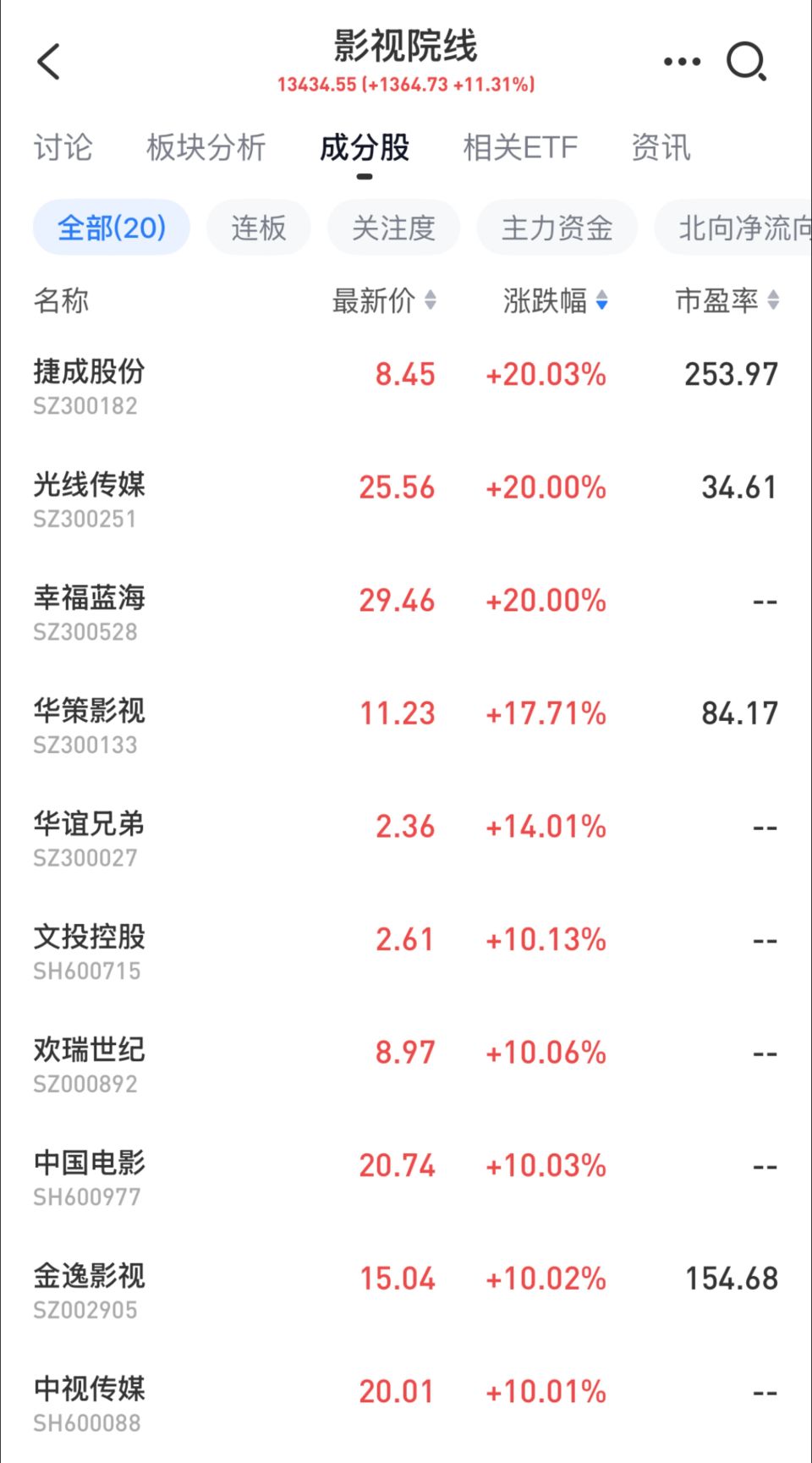
Task: Tap the back arrow to go back
Action: coord(49,62)
